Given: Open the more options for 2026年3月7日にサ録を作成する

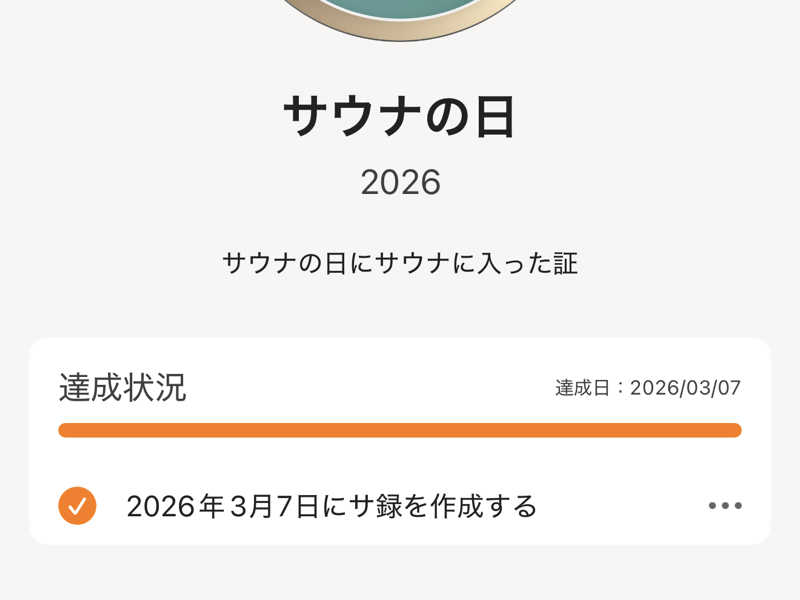Looking at the screenshot, I should (725, 506).
